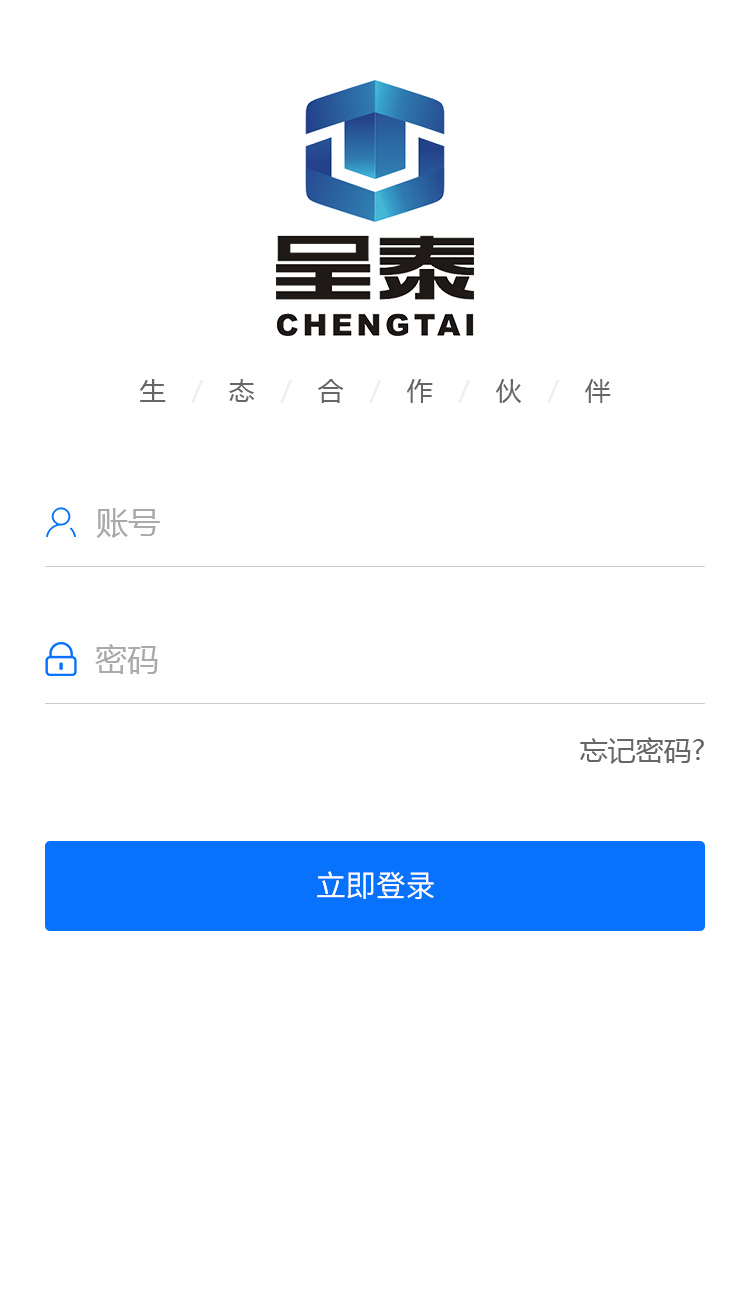Image resolution: width=750 pixels, height=1300 pixels.
Task: Open the 忘记密码? link
Action: (x=642, y=751)
